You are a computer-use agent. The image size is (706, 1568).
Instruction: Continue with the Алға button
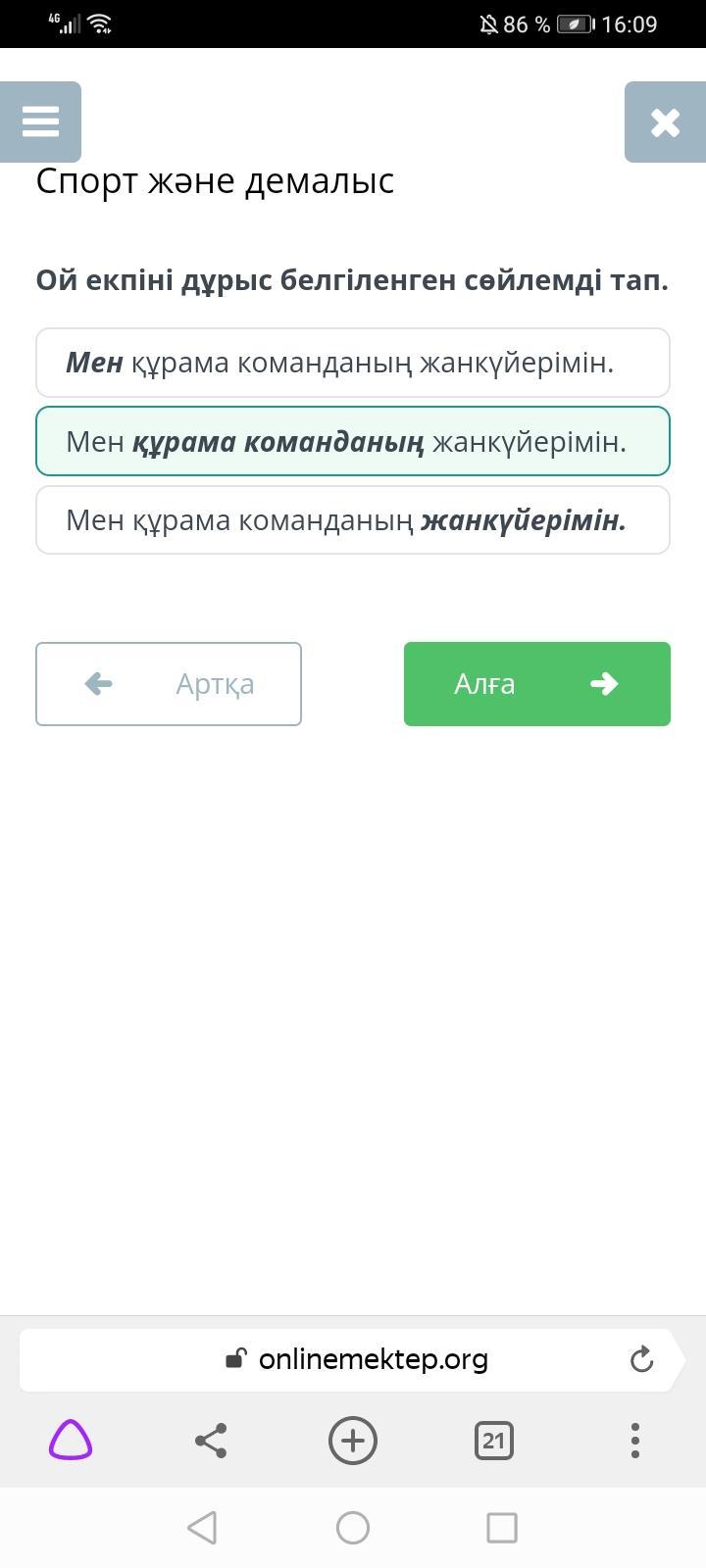click(536, 684)
